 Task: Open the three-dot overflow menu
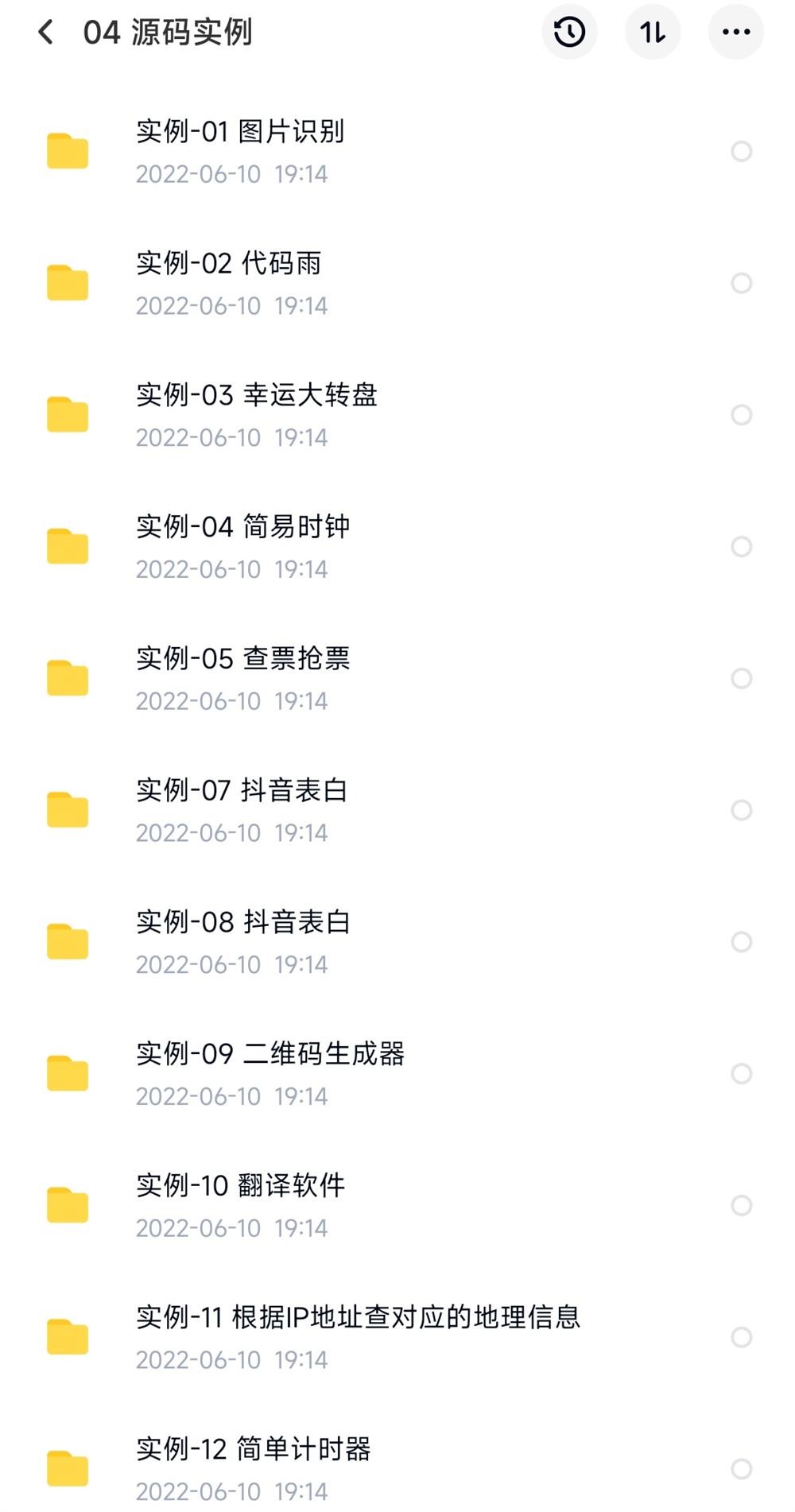(x=735, y=33)
